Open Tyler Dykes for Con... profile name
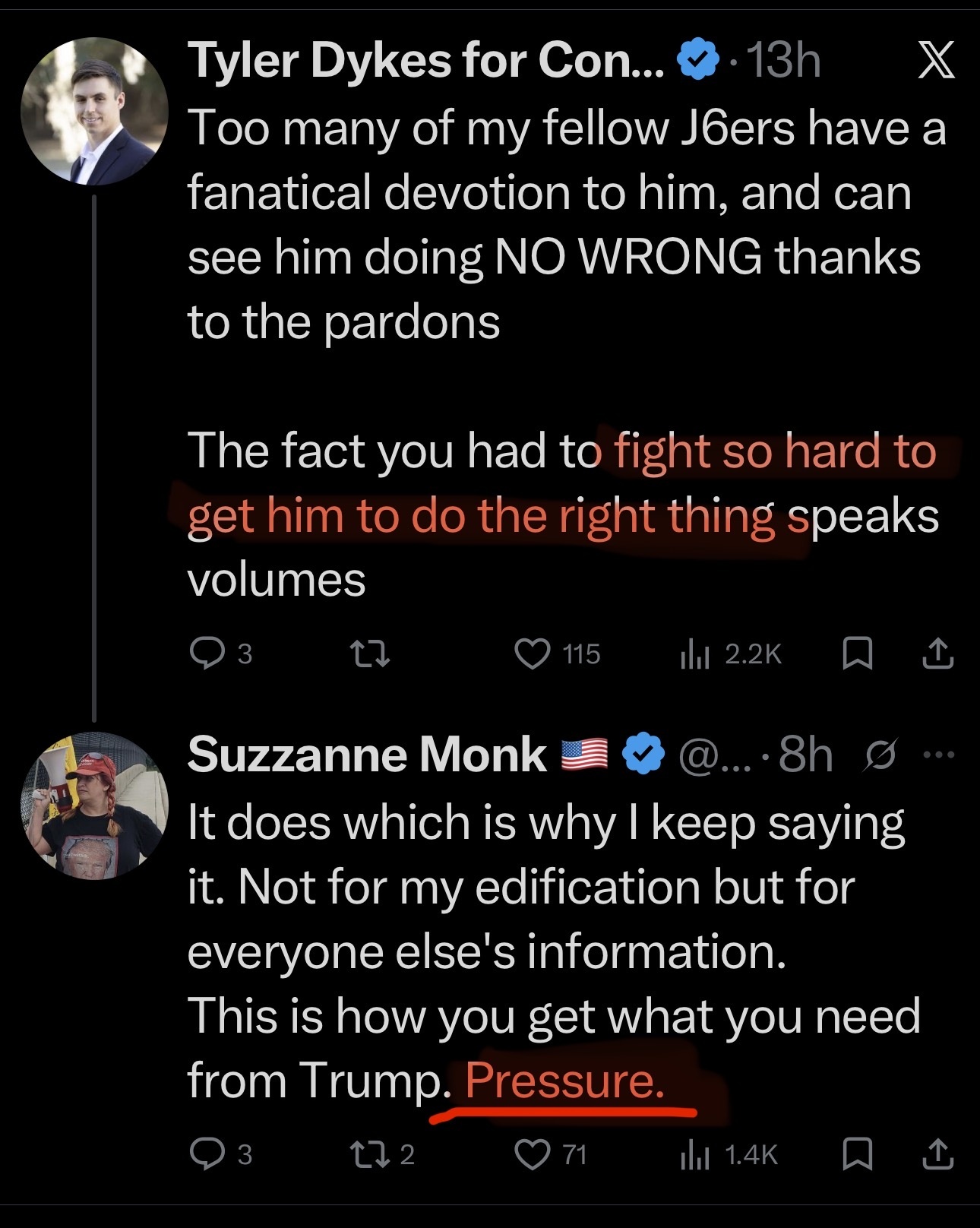The width and height of the screenshot is (980, 1228). tap(425, 61)
